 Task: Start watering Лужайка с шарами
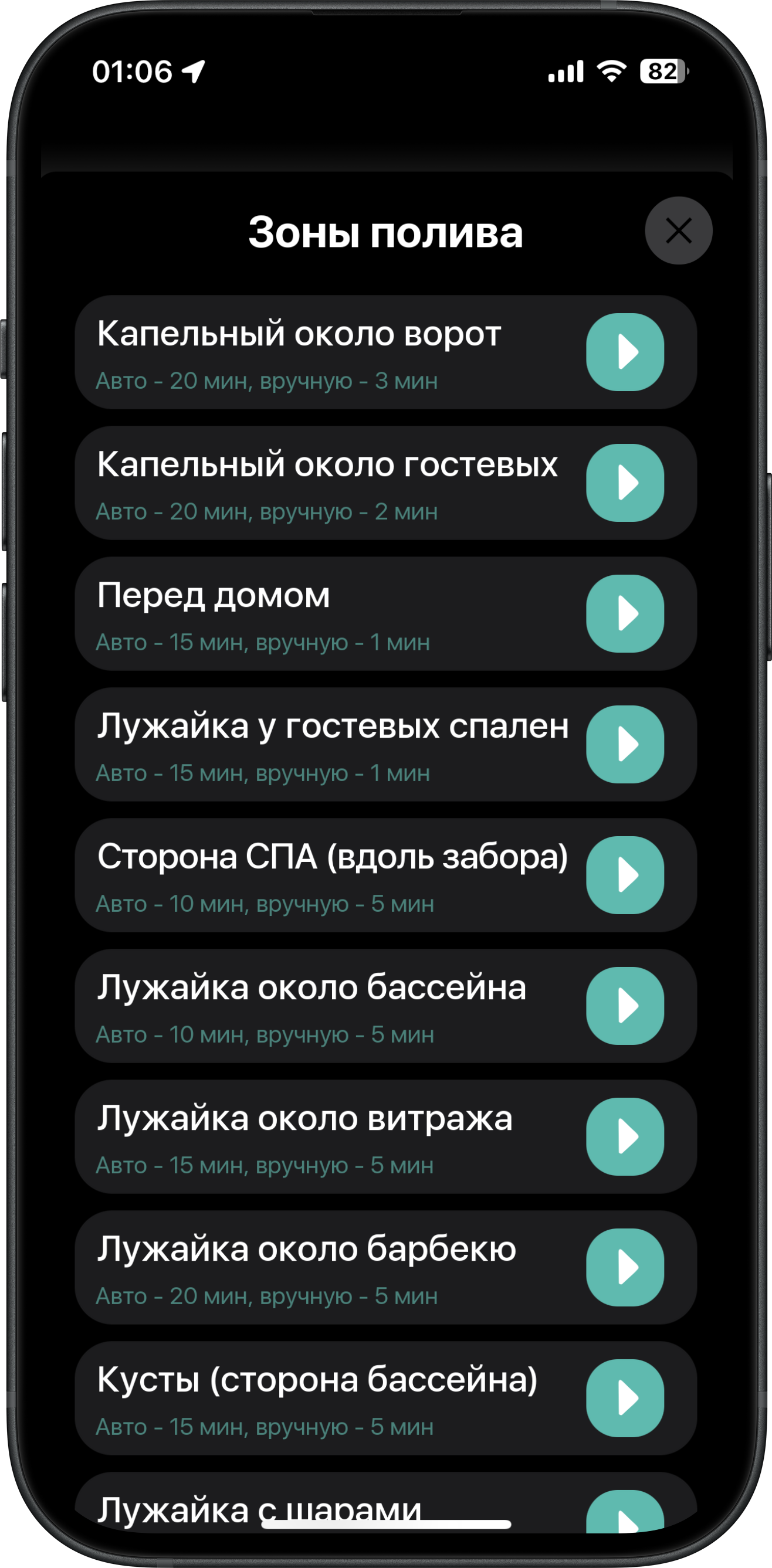pyautogui.click(x=625, y=1515)
